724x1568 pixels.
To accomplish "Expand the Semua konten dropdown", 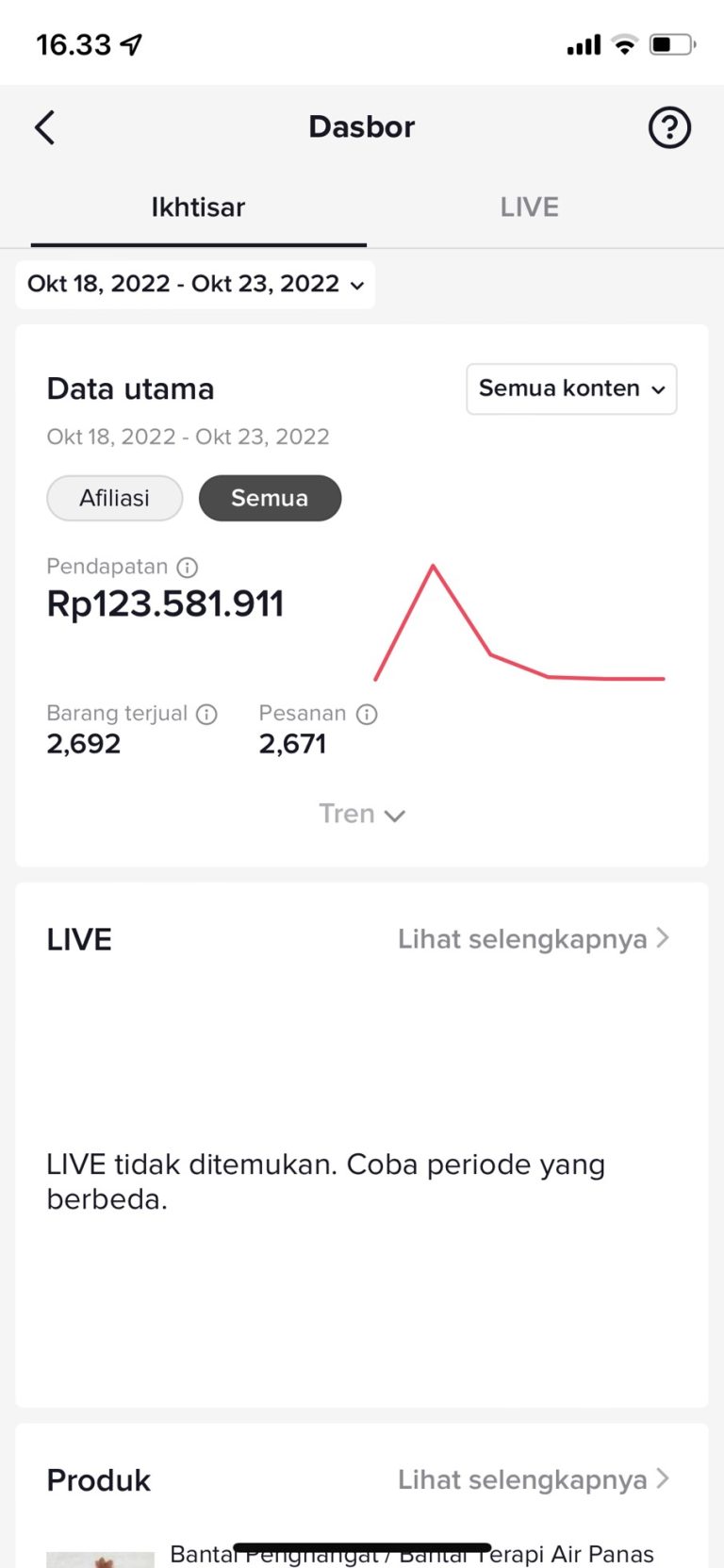I will tap(571, 388).
